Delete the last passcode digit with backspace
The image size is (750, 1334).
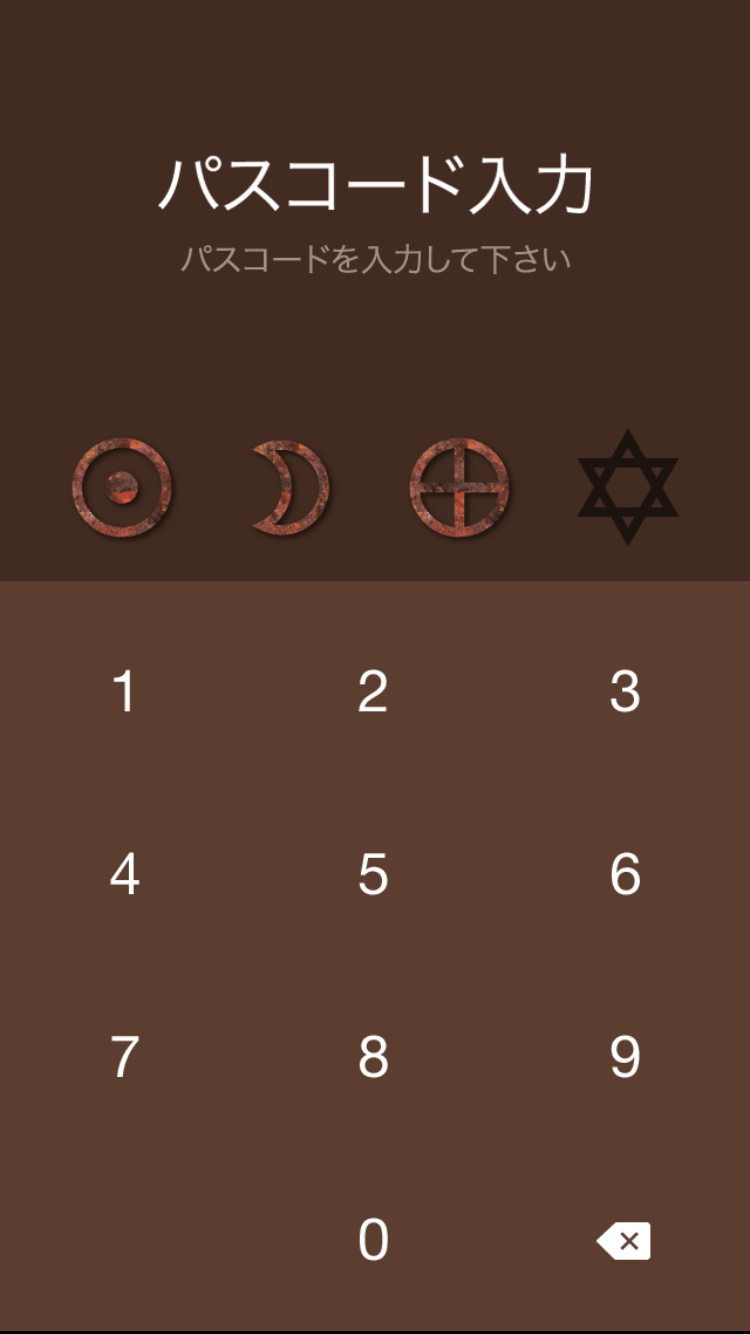pyautogui.click(x=625, y=1241)
